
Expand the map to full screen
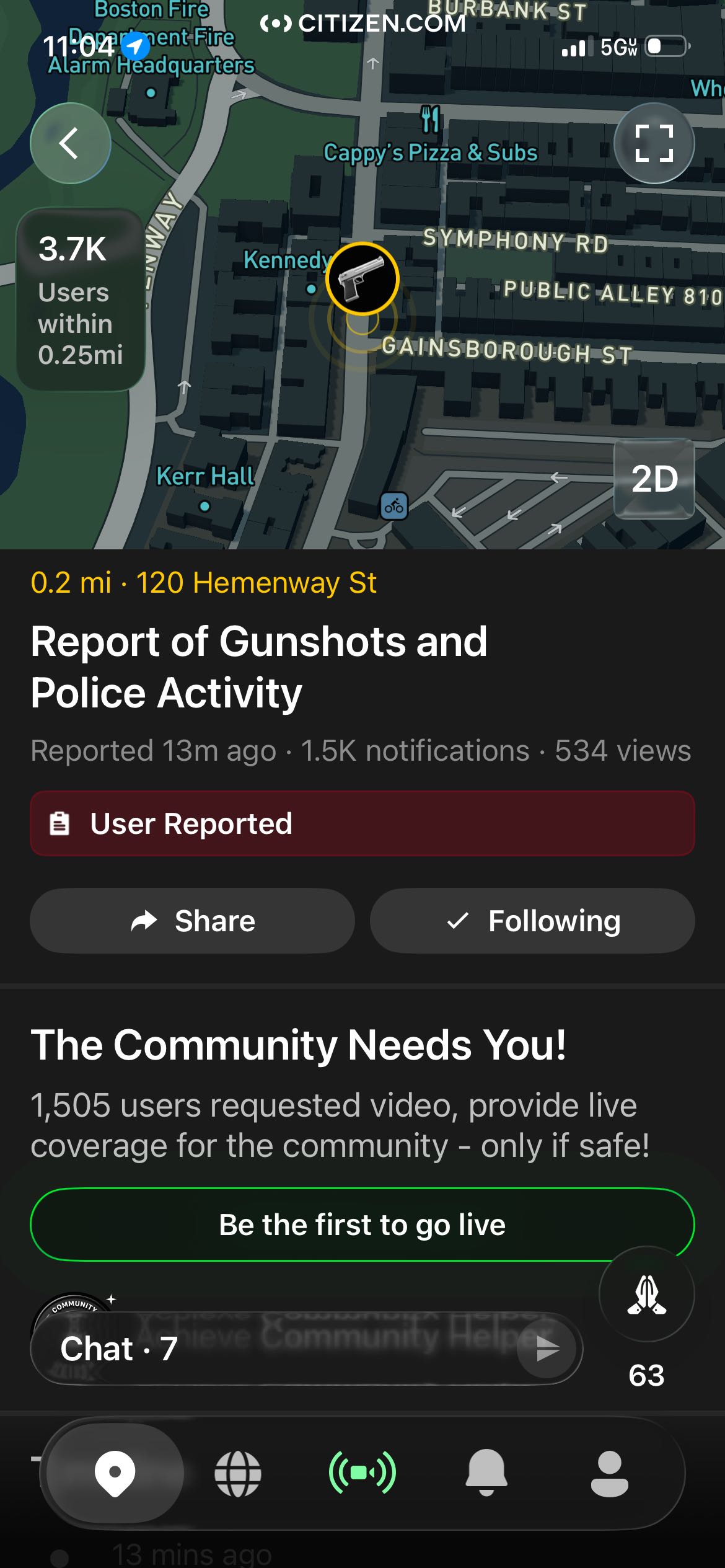[x=654, y=143]
